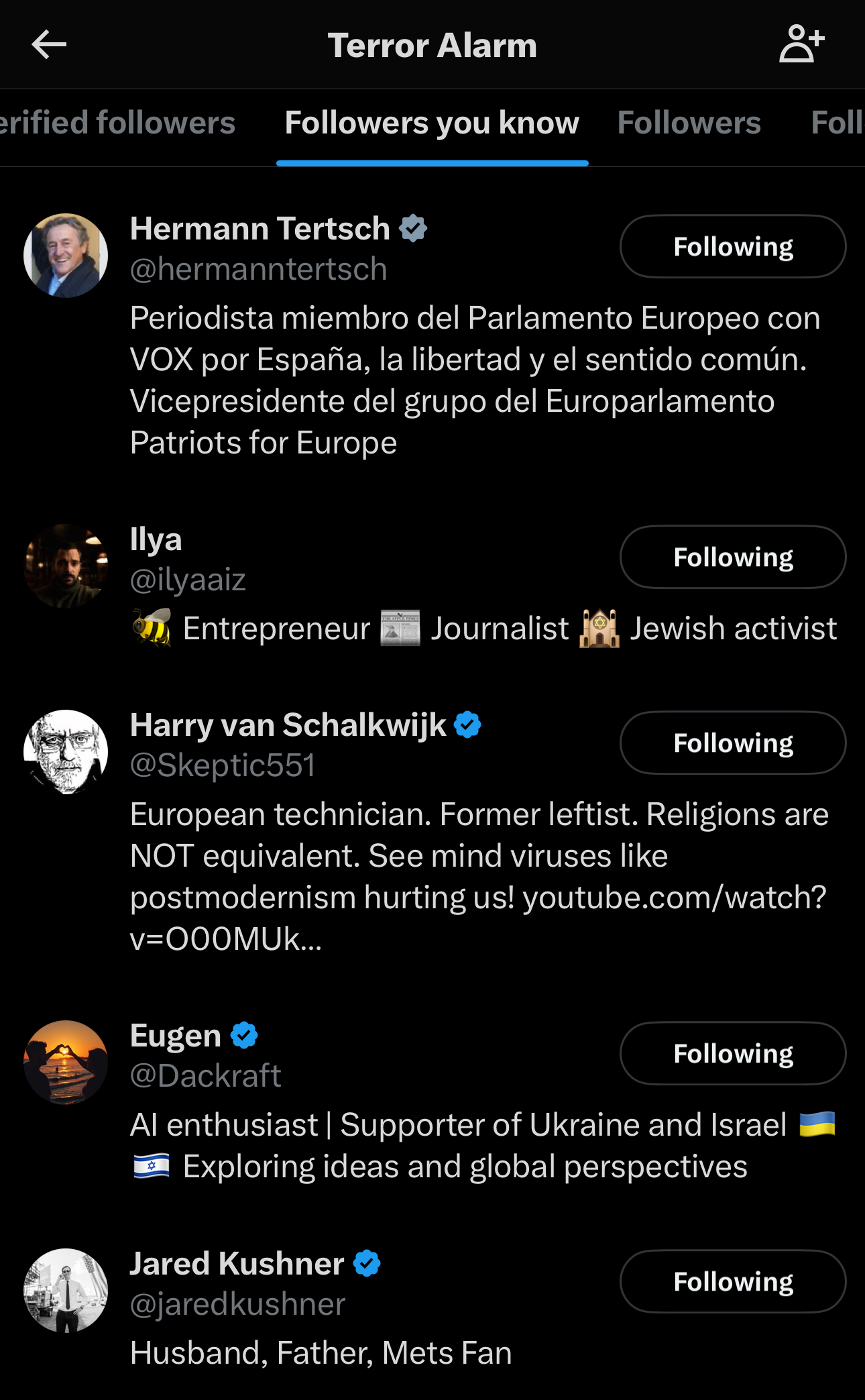
Task: Select the Followers you know tab
Action: tap(432, 123)
